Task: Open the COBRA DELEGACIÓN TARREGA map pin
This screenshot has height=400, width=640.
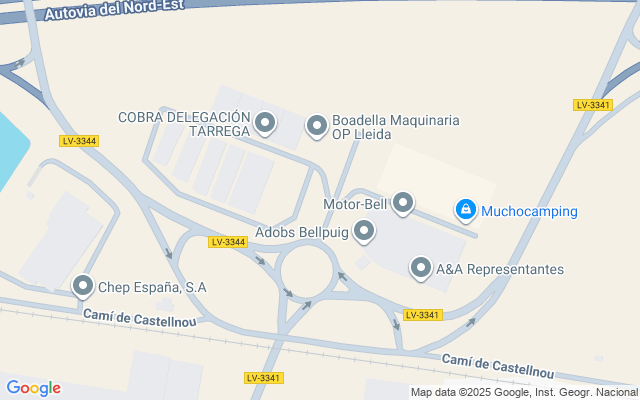Action: 265,123
